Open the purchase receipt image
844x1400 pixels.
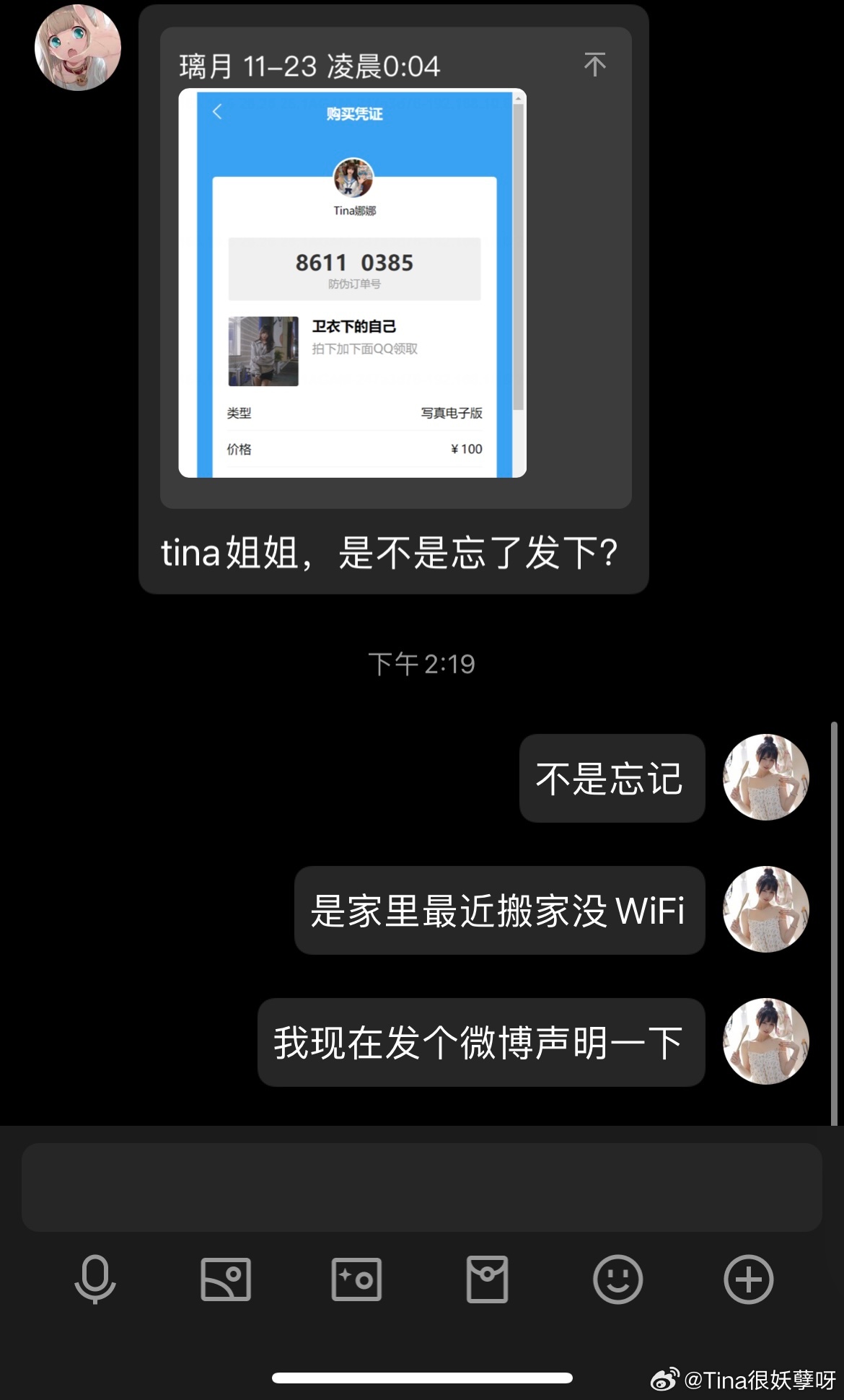353,283
